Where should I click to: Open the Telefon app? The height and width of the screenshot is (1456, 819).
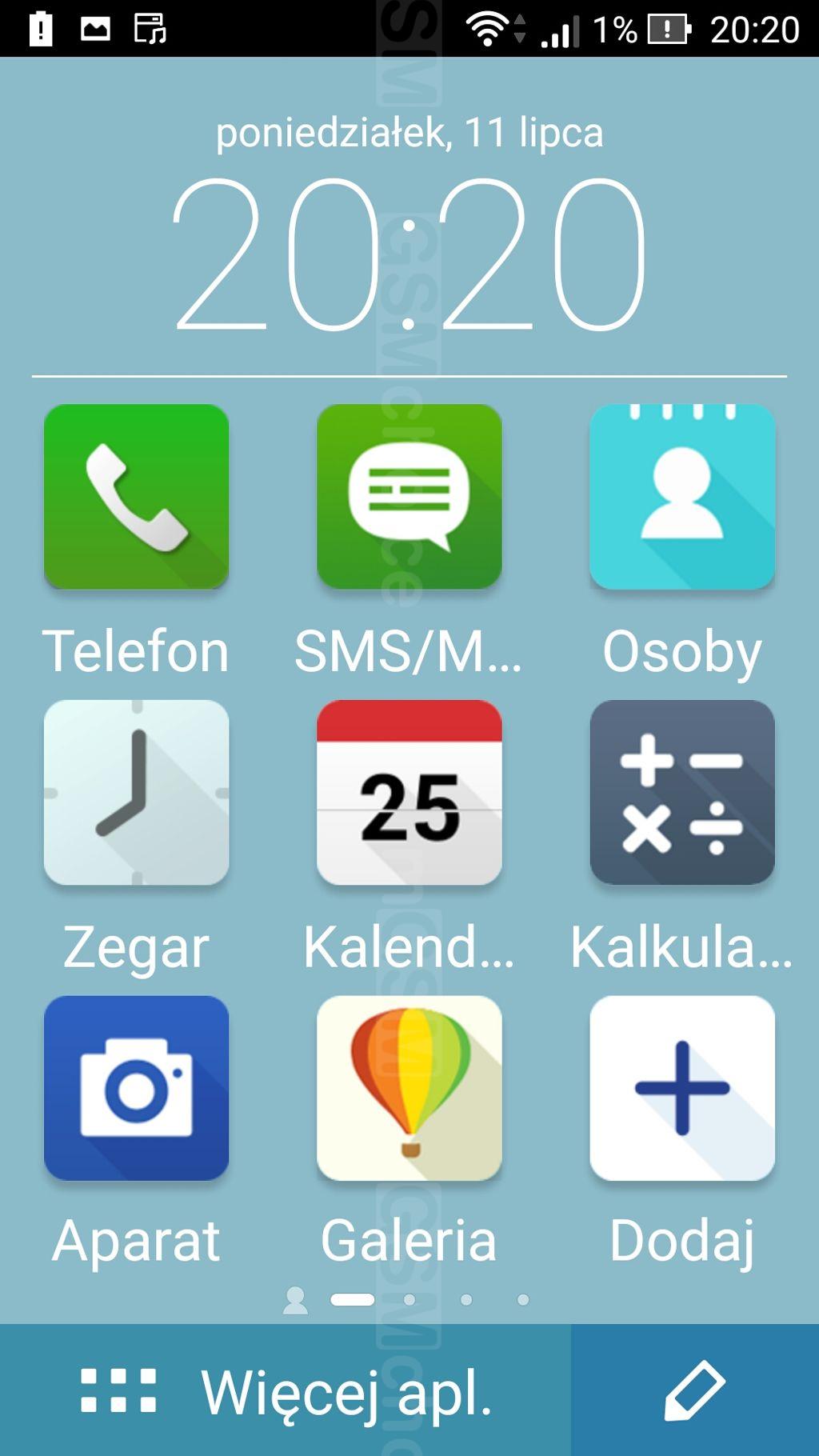point(136,497)
